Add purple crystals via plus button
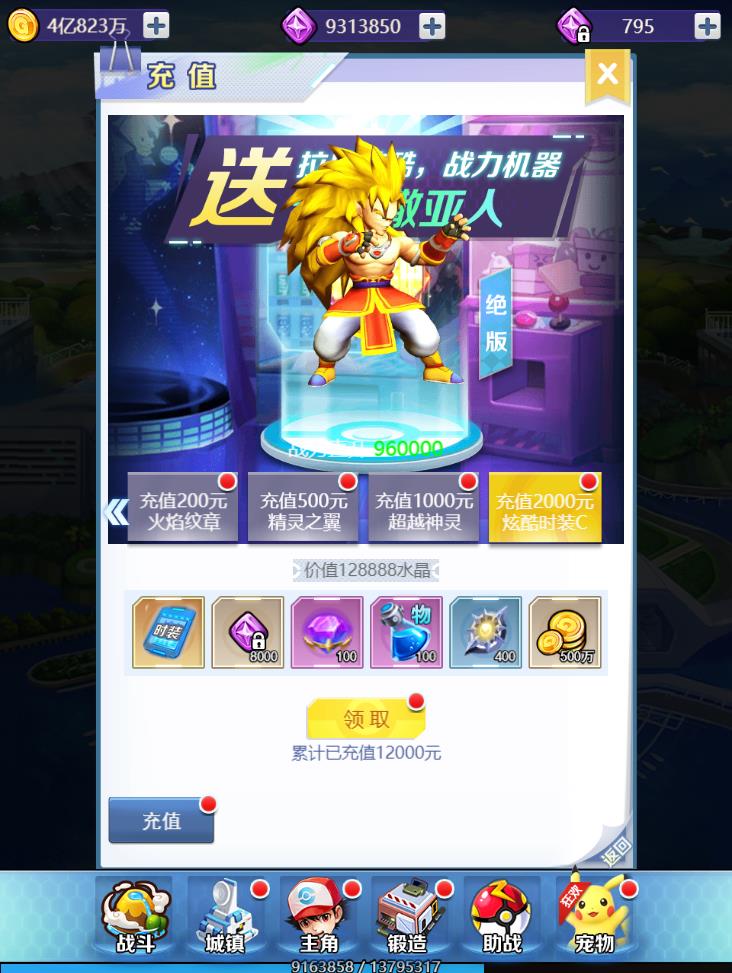Viewport: 732px width, 973px height. (431, 26)
